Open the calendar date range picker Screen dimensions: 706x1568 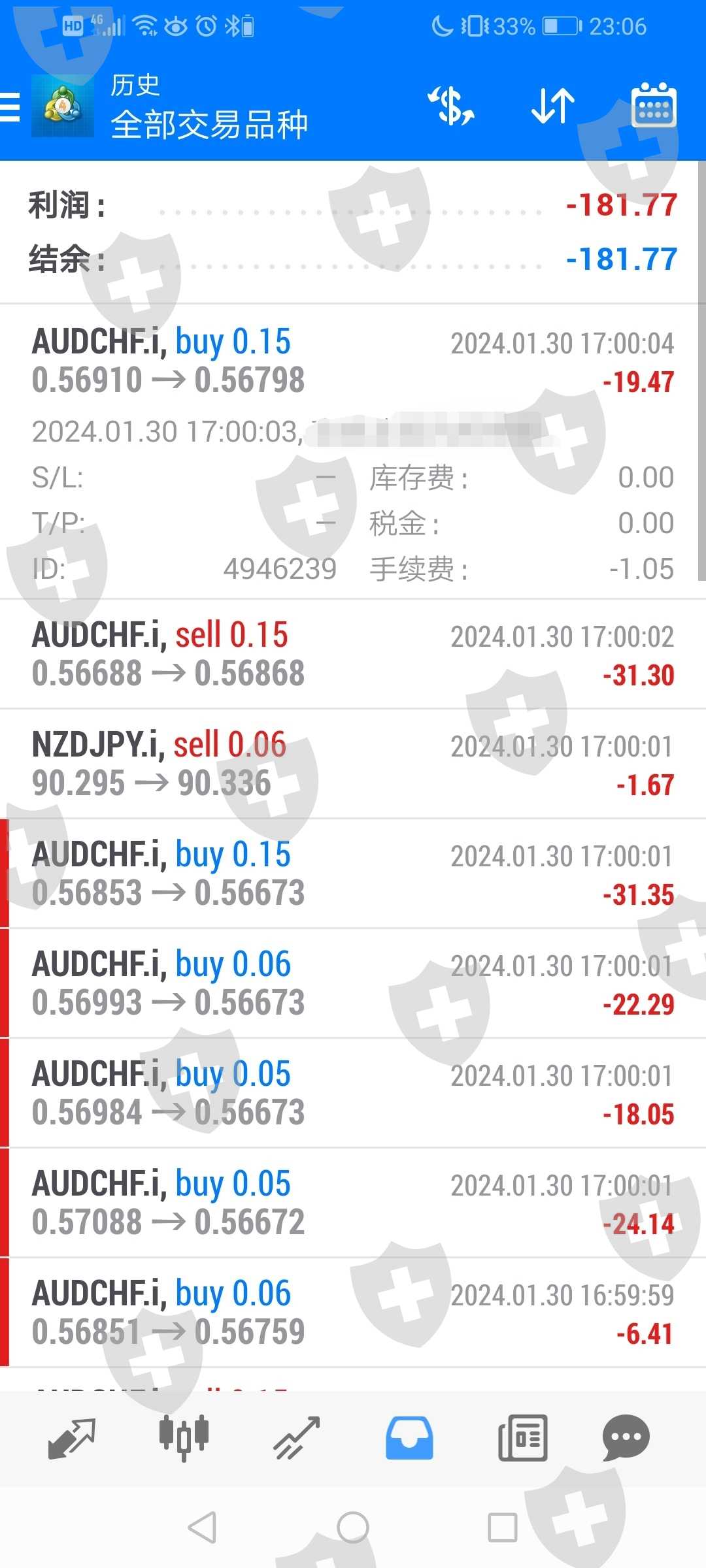[654, 105]
